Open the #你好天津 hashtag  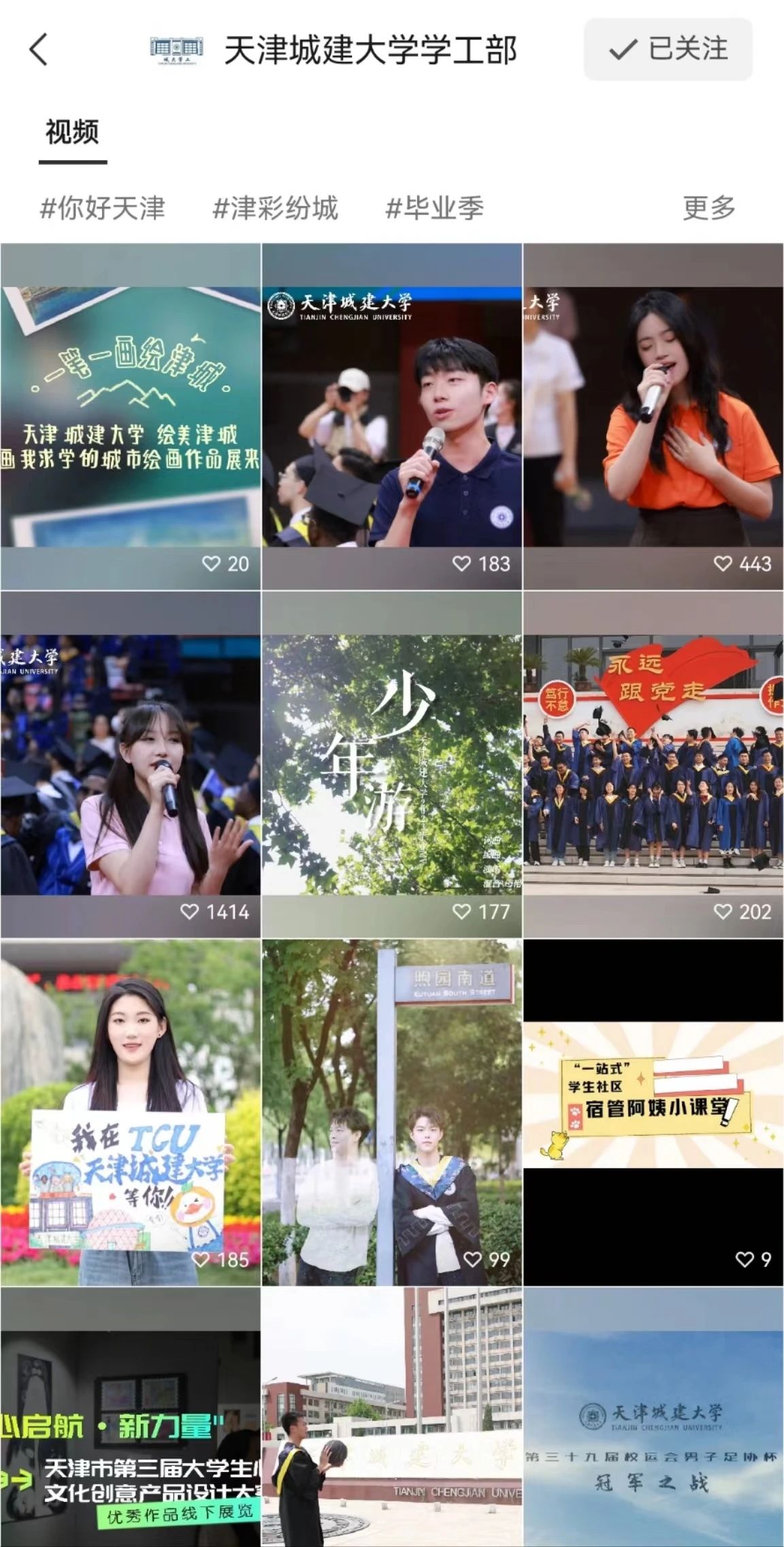coord(102,208)
